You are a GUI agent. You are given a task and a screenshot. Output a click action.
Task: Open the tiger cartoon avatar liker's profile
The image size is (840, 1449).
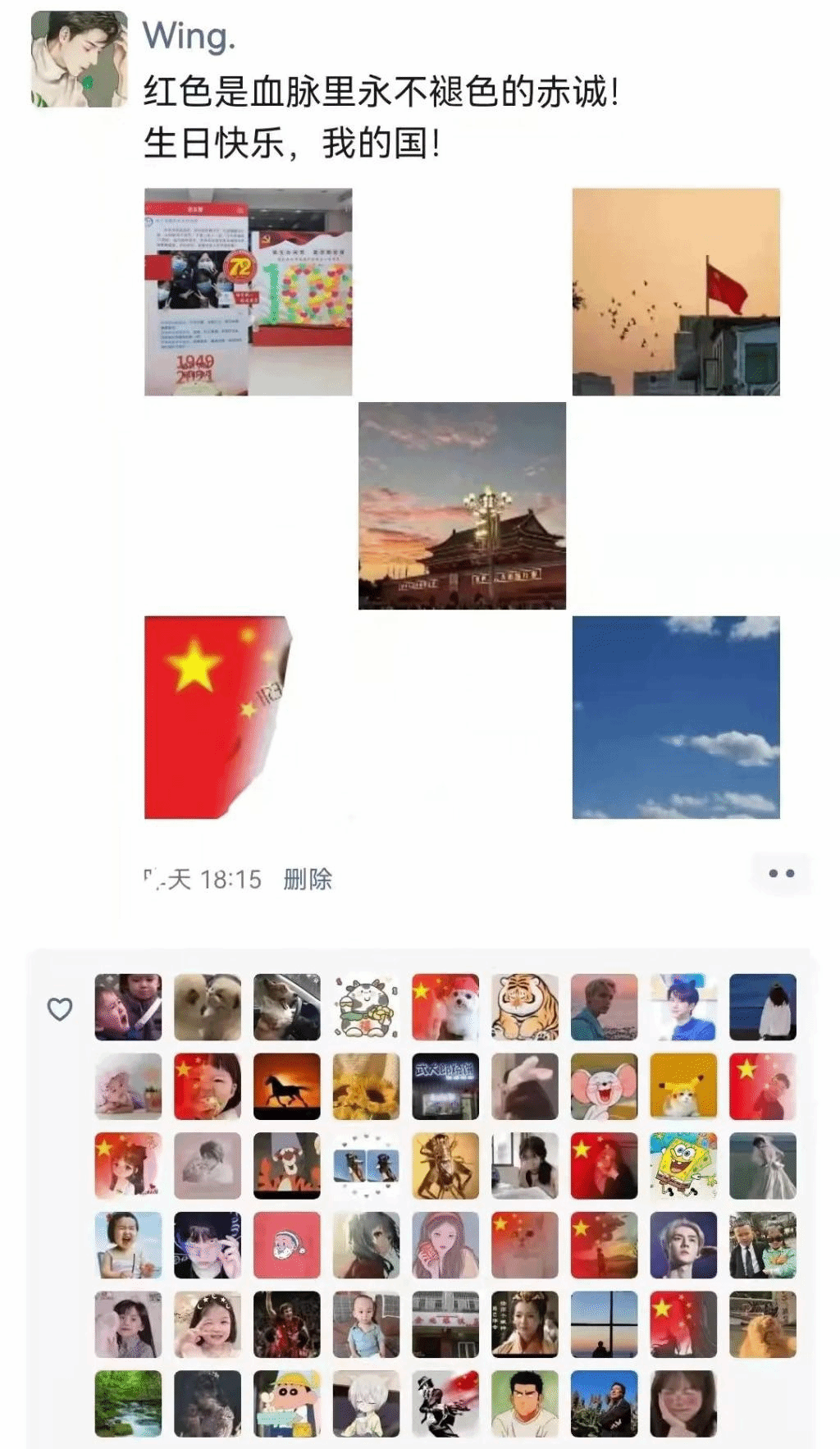pos(524,1007)
